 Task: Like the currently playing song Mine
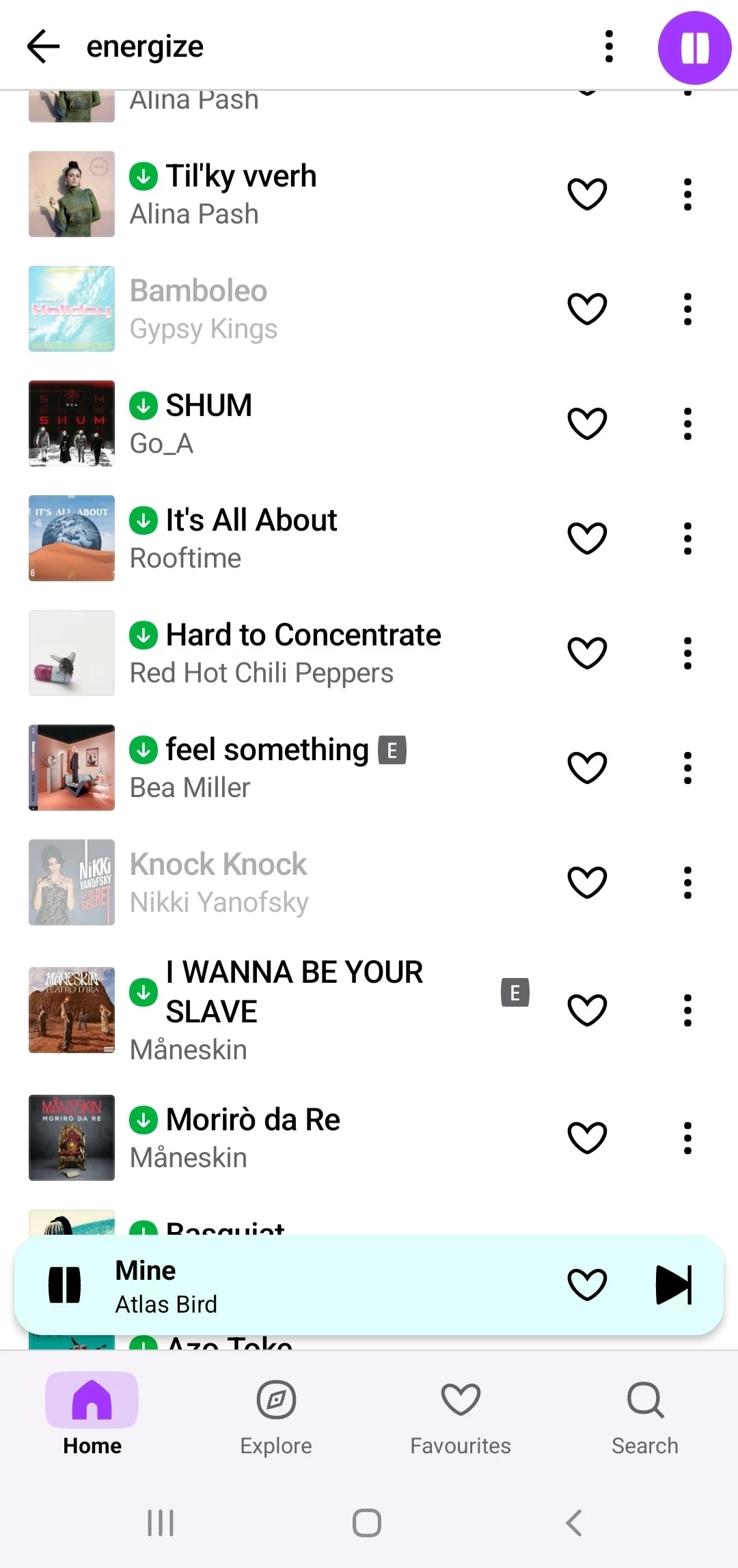pos(587,1285)
